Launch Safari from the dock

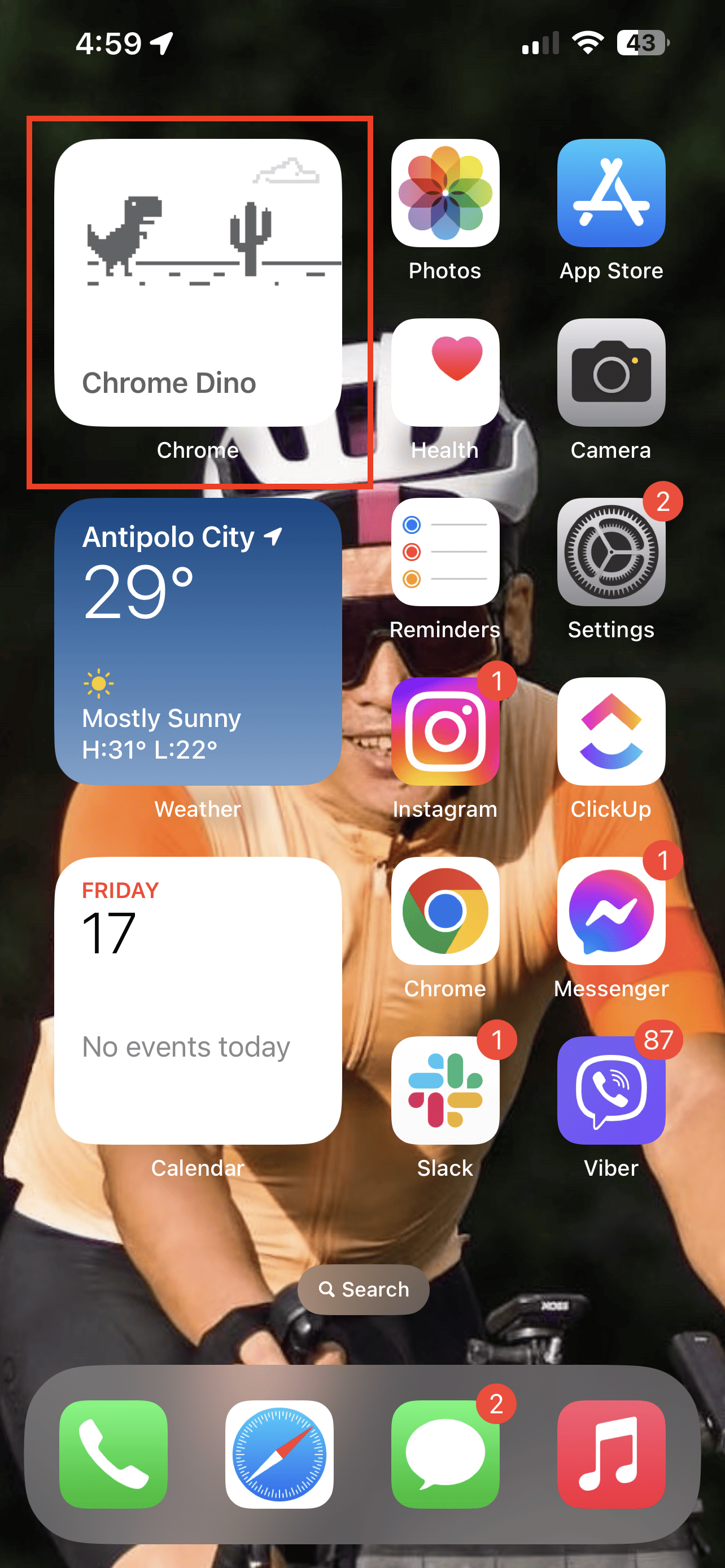(279, 1454)
